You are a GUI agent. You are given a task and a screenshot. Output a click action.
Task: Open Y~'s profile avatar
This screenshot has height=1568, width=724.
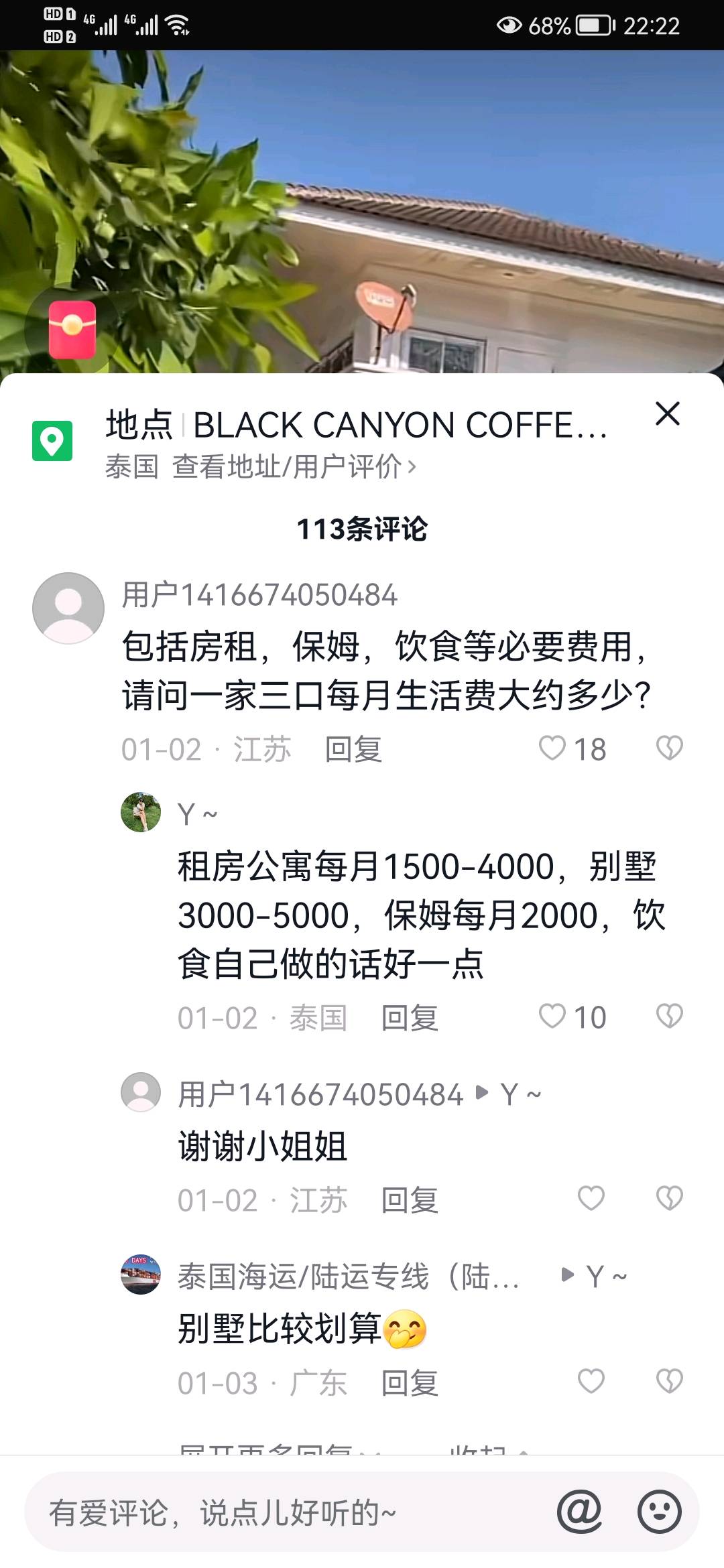[x=141, y=813]
